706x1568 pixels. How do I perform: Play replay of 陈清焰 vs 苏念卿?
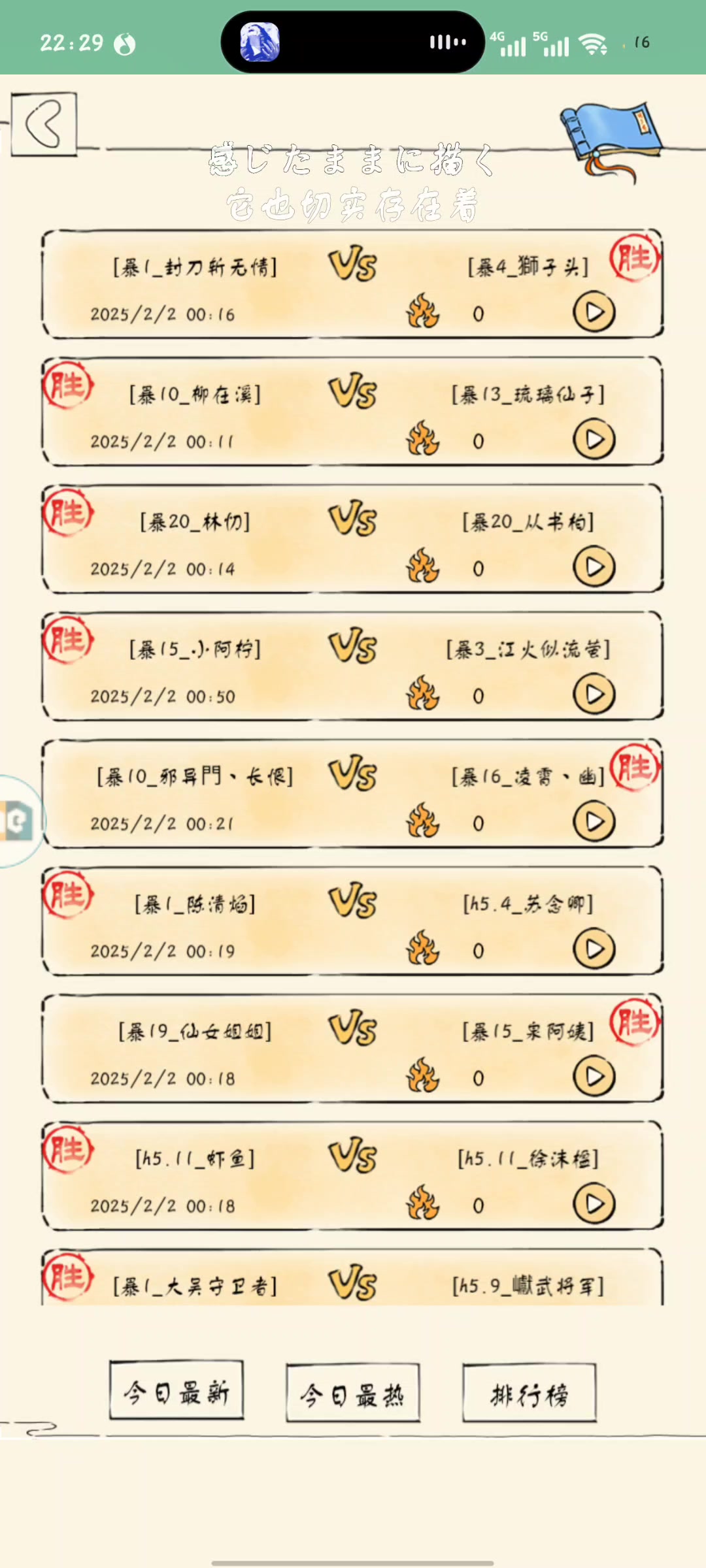(594, 949)
